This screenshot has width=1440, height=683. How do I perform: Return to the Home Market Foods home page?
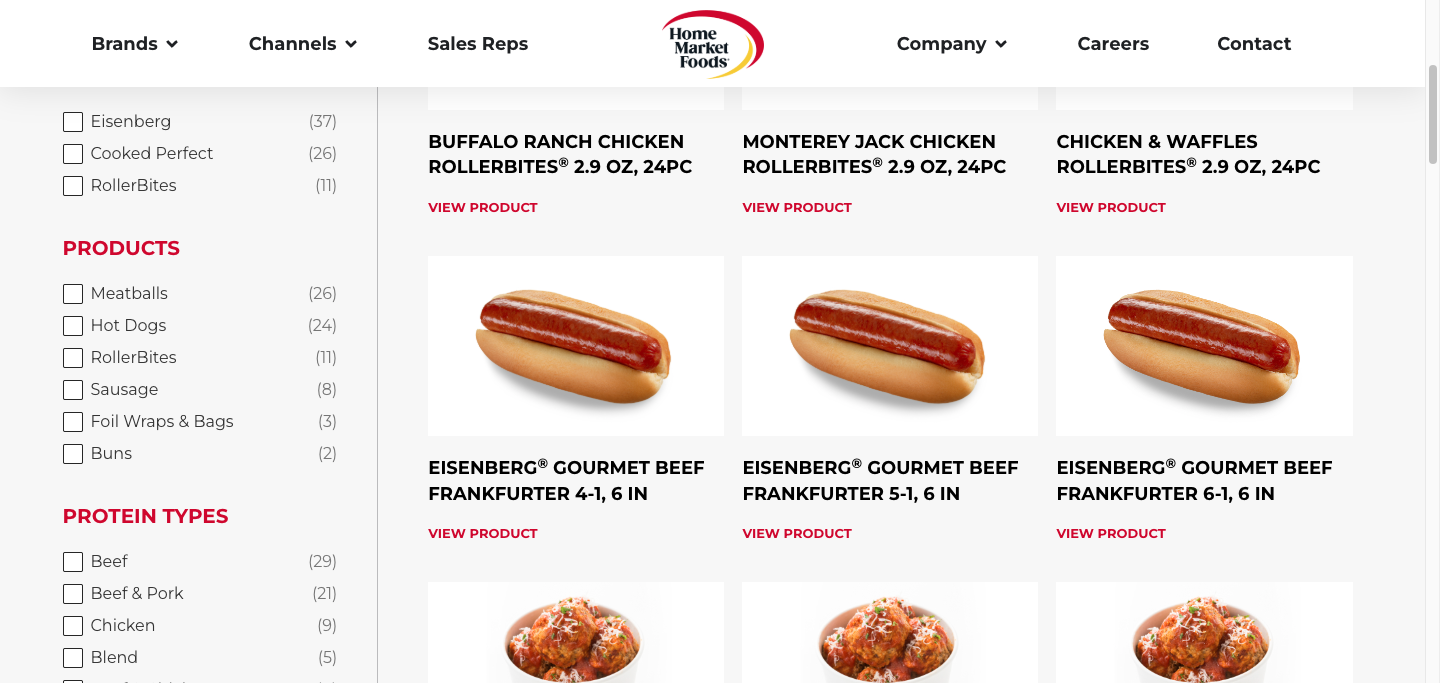[x=711, y=45]
